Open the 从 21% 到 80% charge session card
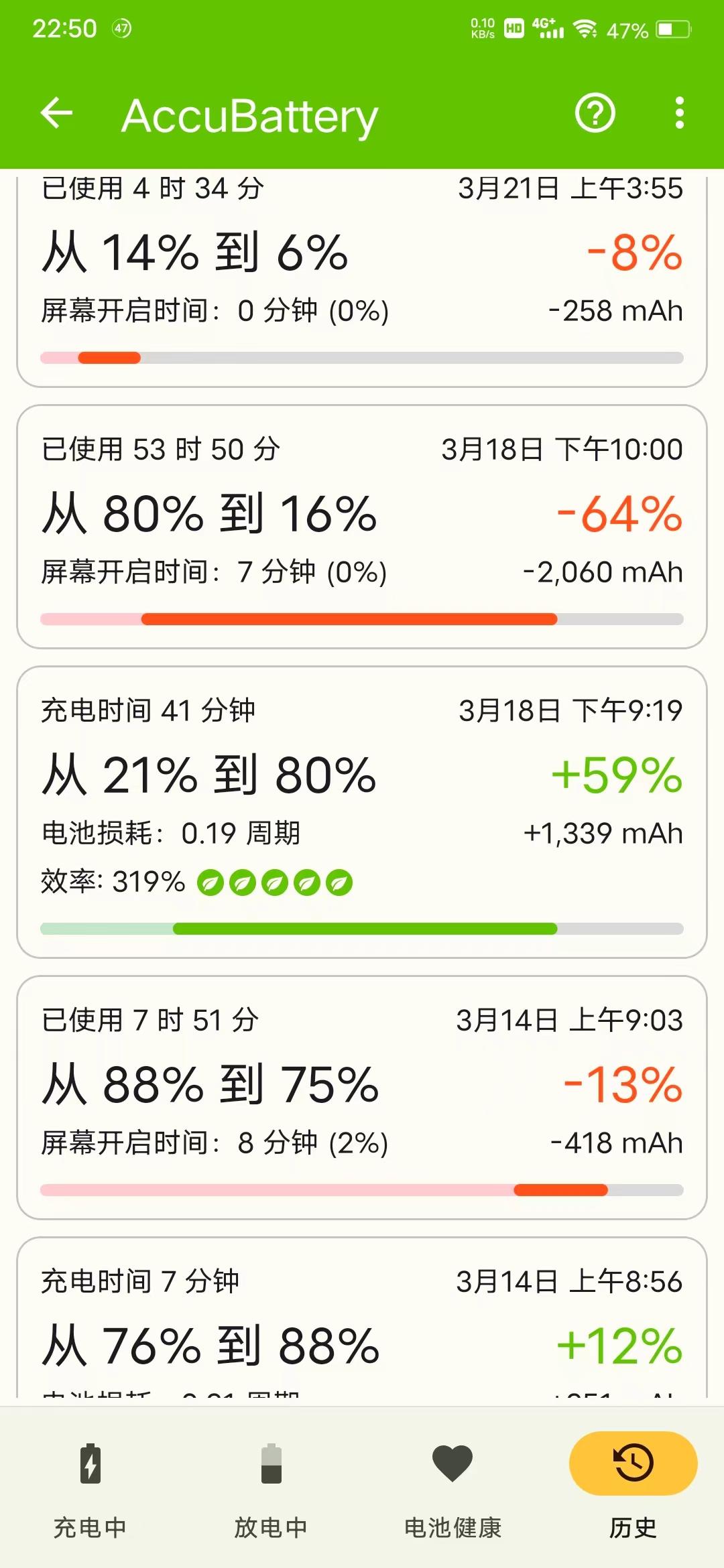Screen dimensions: 724x1568 click(x=362, y=812)
